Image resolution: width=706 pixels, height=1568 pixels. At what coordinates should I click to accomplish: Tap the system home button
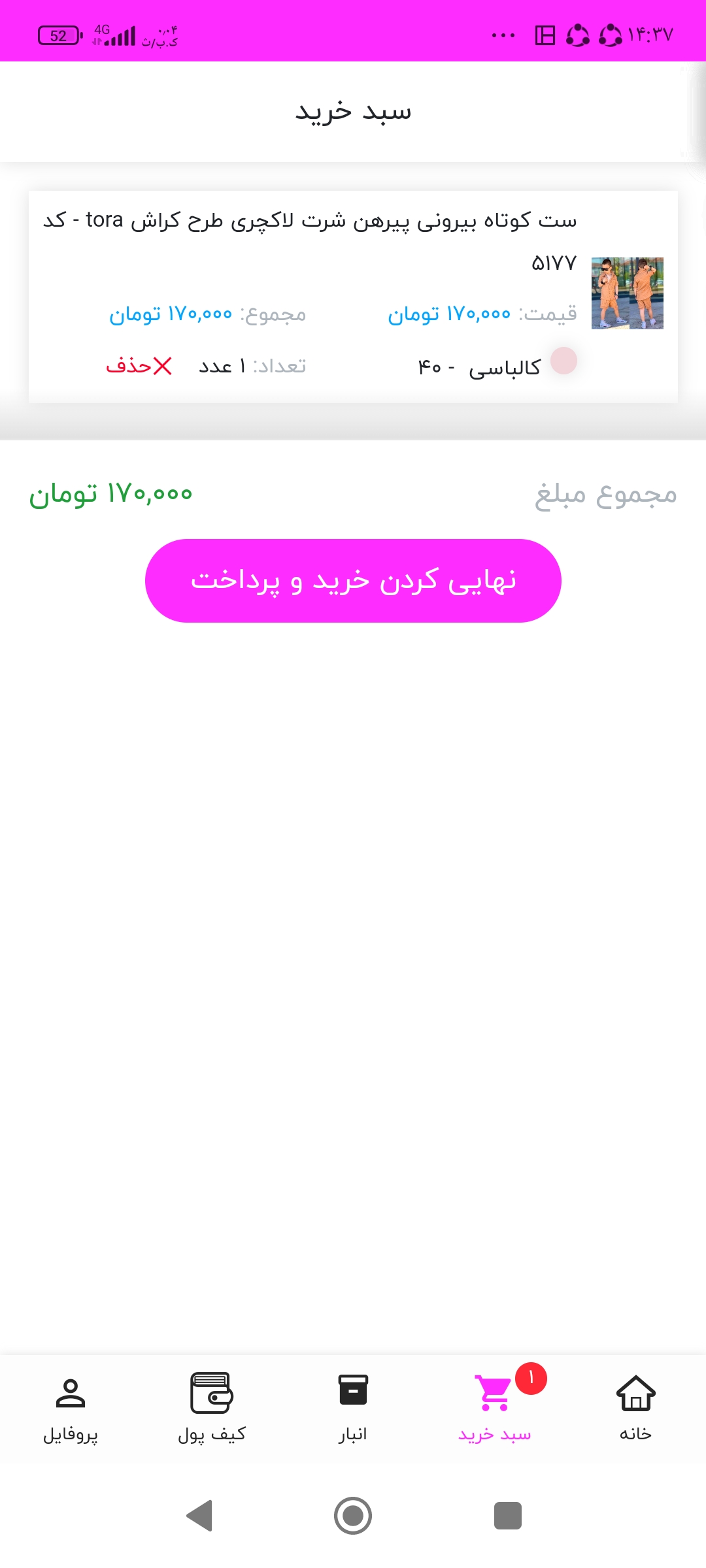point(353,1516)
